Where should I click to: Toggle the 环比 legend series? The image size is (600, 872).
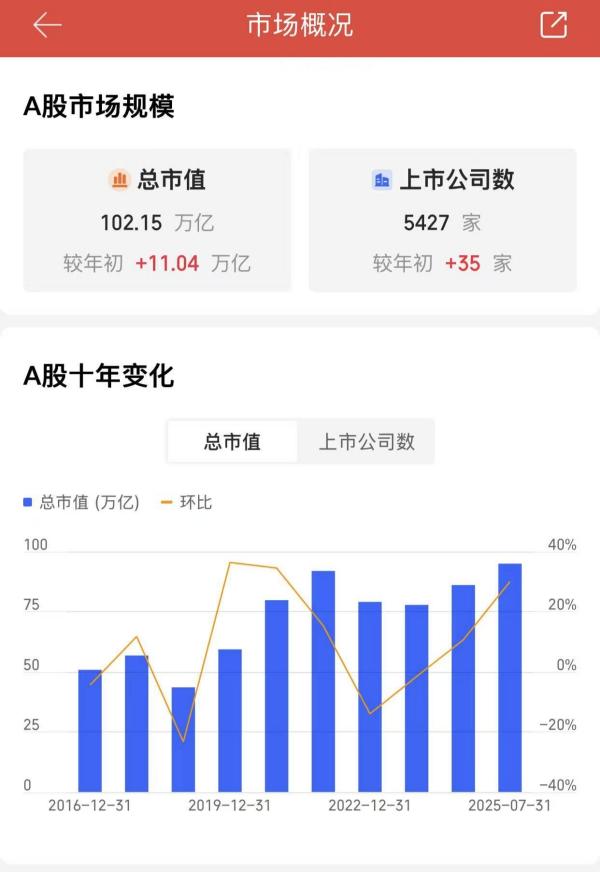click(x=187, y=502)
